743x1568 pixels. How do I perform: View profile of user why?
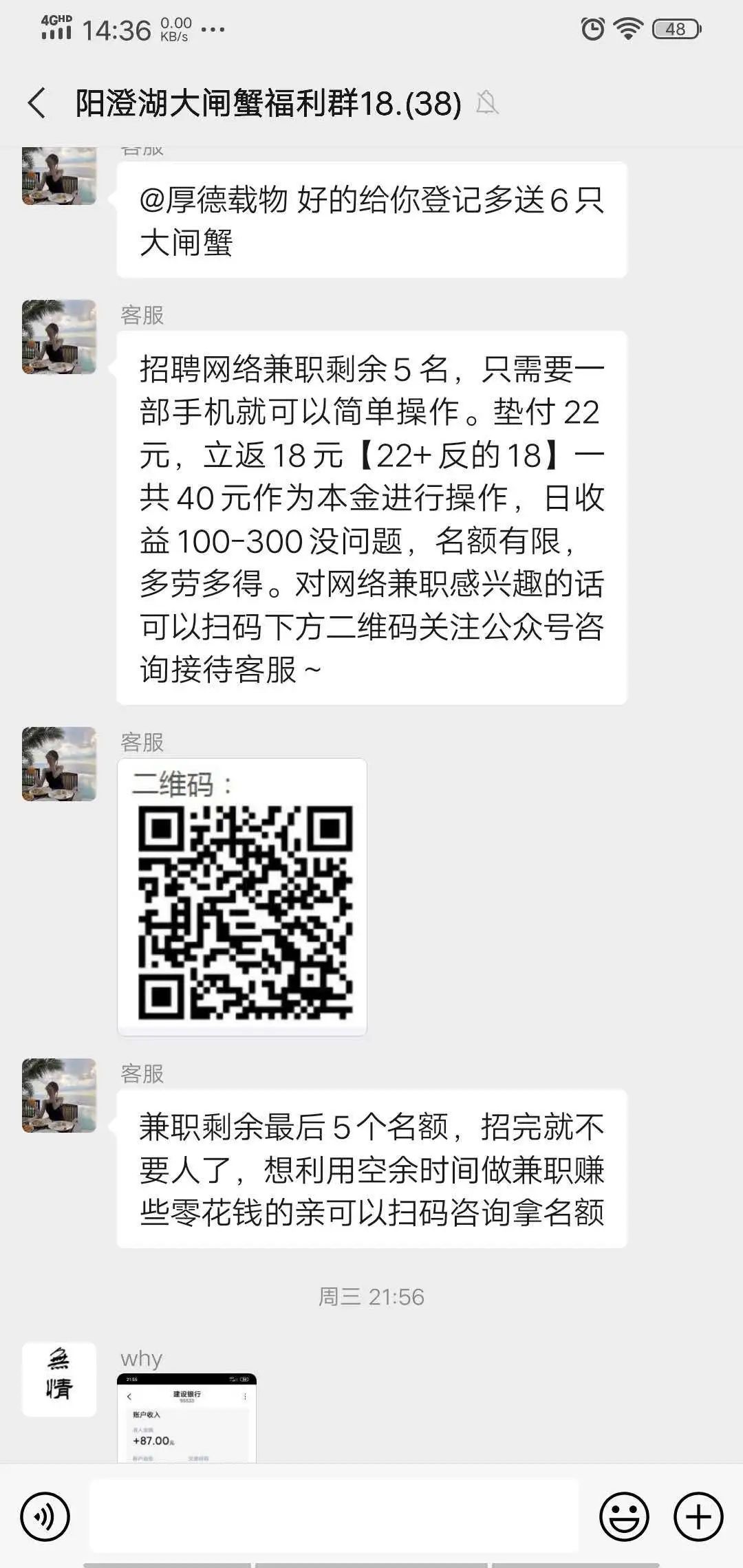59,1379
